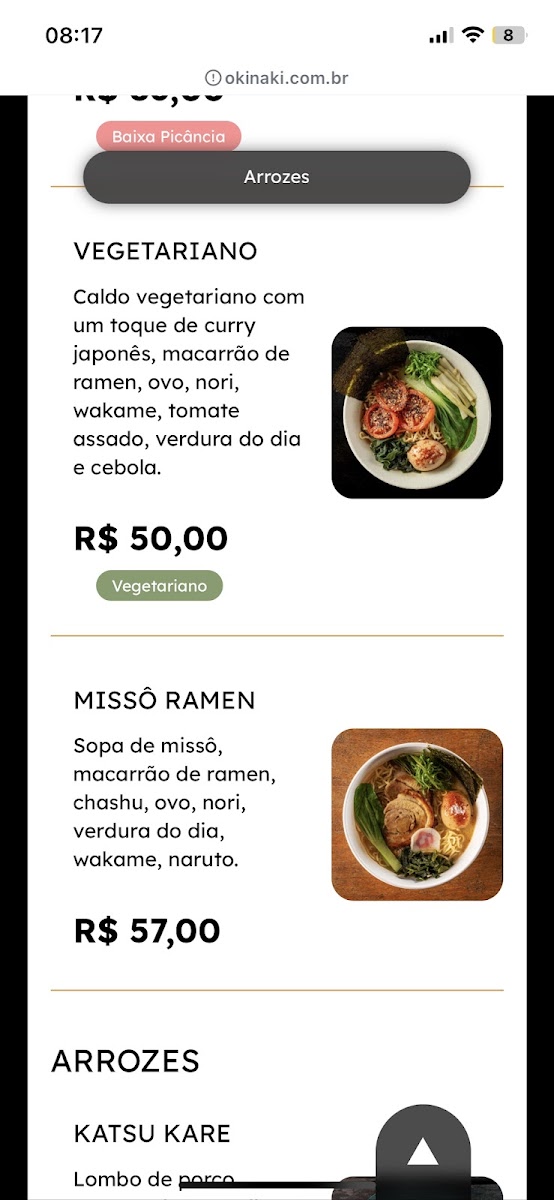Open the okinaki.com.br address bar
Image resolution: width=554 pixels, height=1200 pixels.
point(277,78)
